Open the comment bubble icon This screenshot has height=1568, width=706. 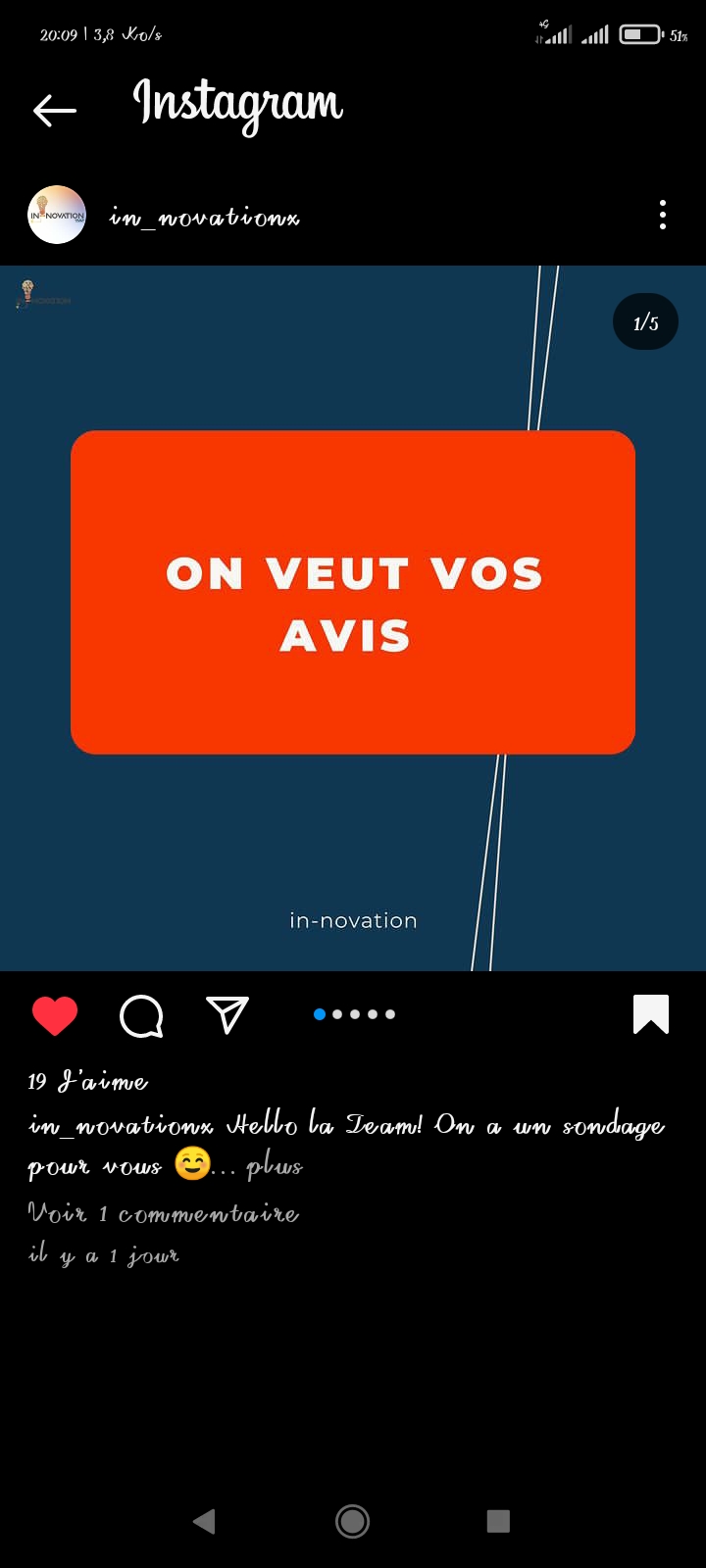[x=141, y=1016]
